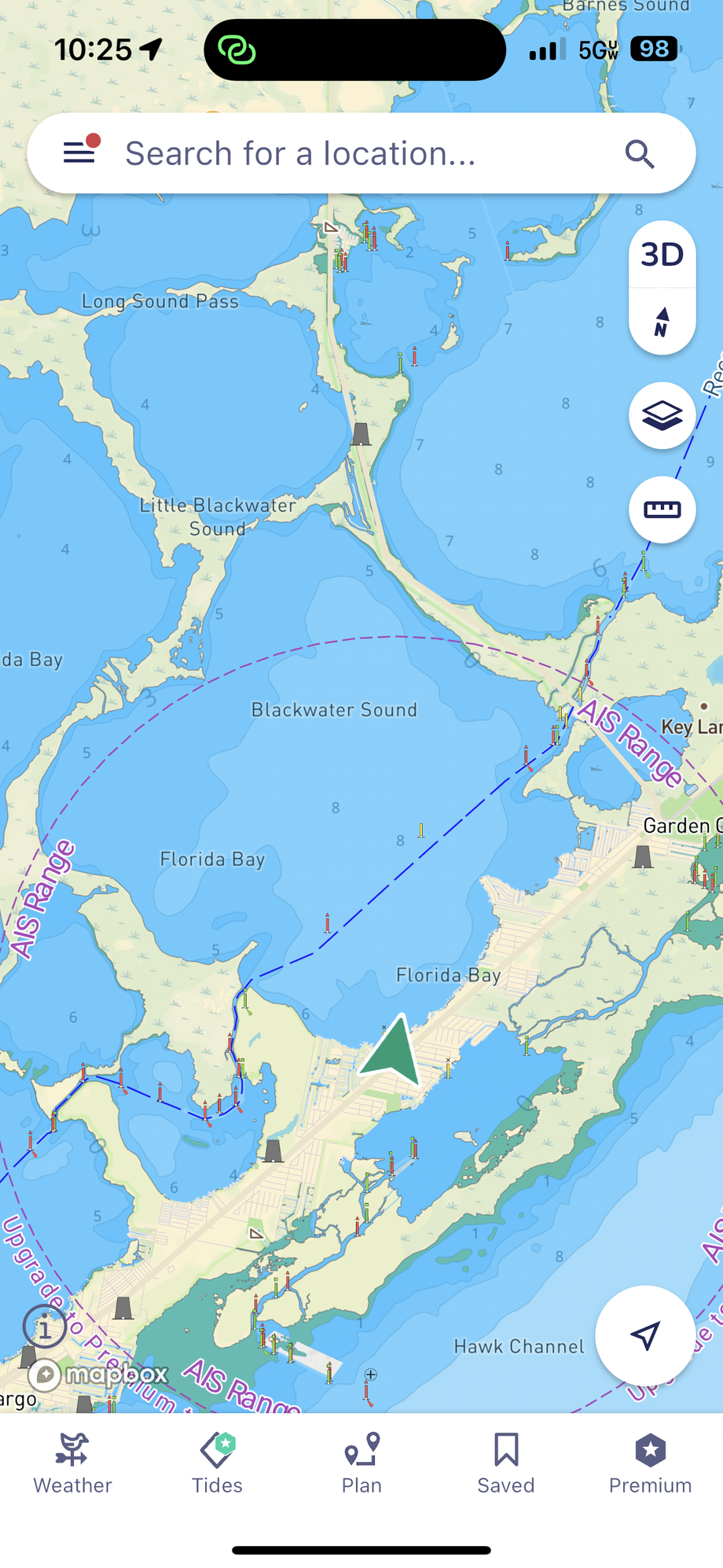The width and height of the screenshot is (723, 1568).
Task: Recenter map on my location
Action: [x=644, y=1335]
